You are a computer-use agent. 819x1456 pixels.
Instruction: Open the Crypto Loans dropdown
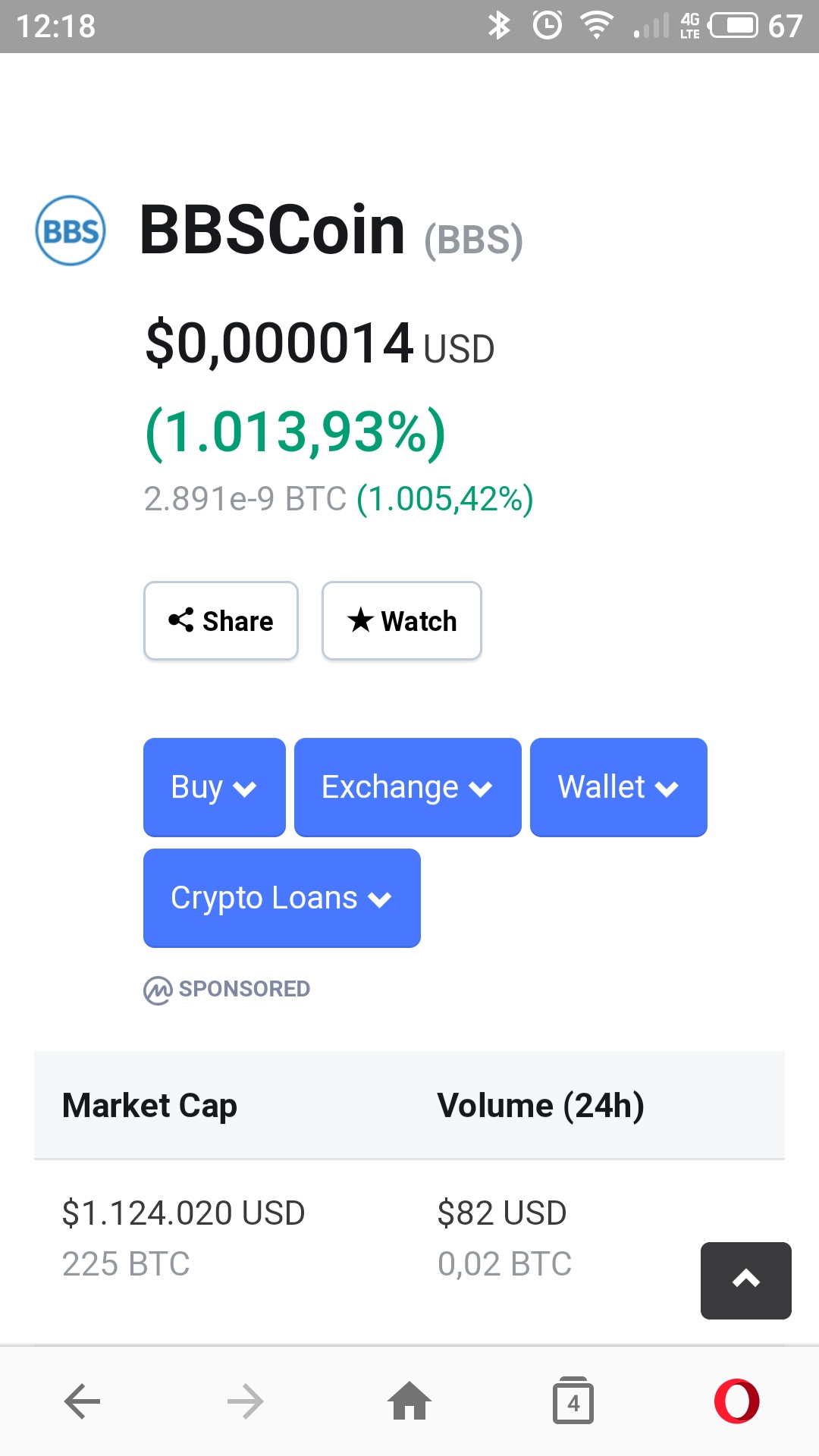(x=282, y=898)
